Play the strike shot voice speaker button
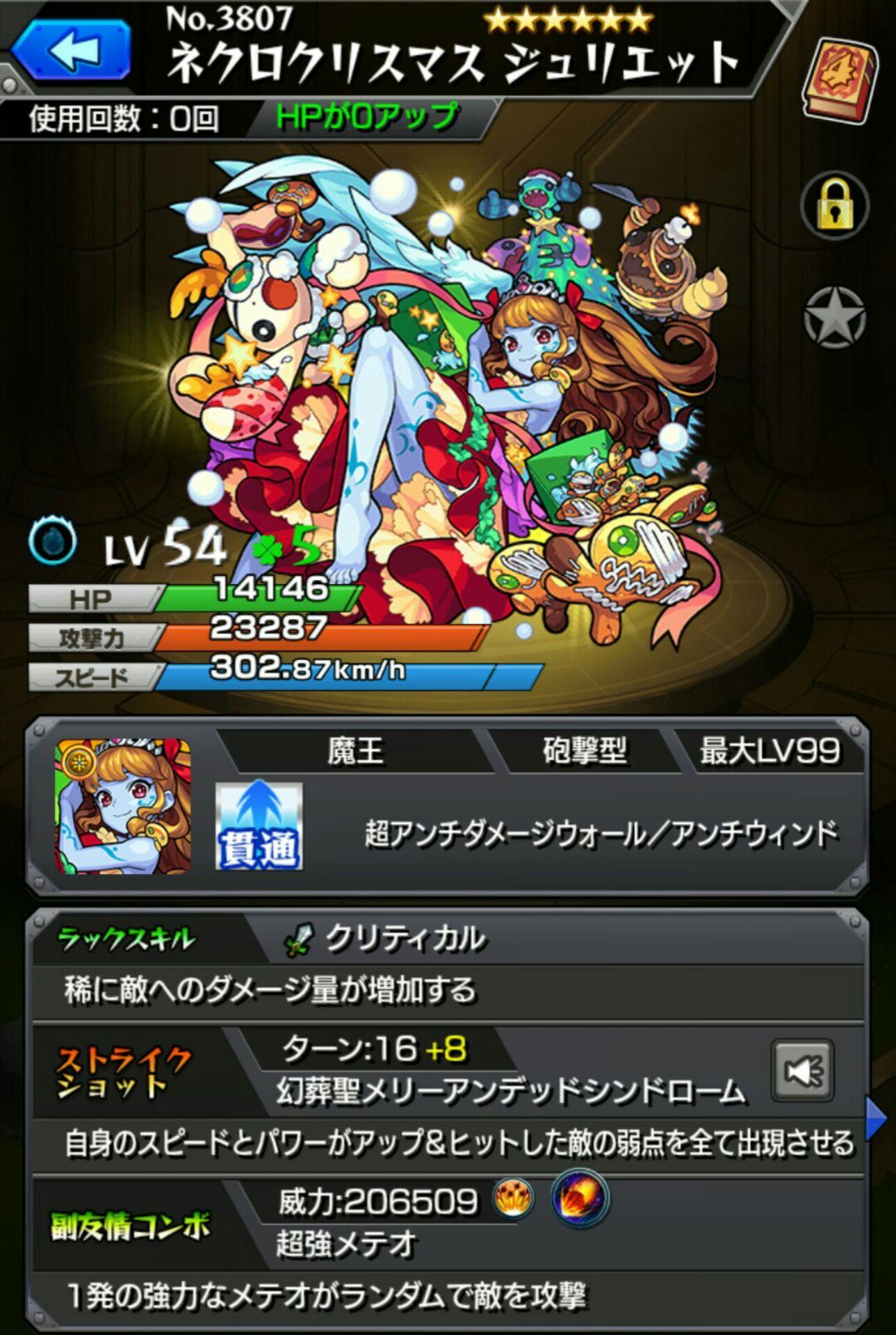896x1335 pixels. pyautogui.click(x=802, y=1071)
